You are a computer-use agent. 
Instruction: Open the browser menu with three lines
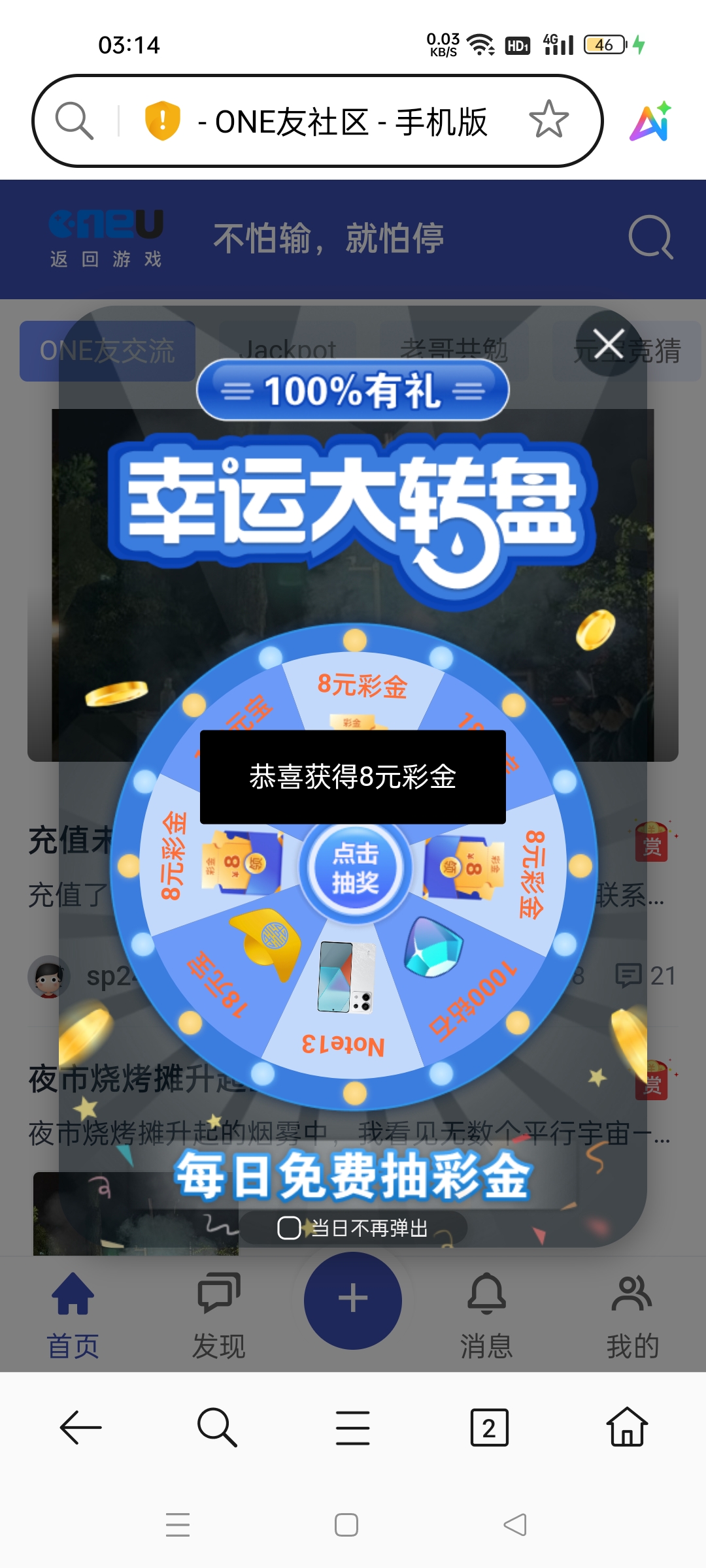352,1428
